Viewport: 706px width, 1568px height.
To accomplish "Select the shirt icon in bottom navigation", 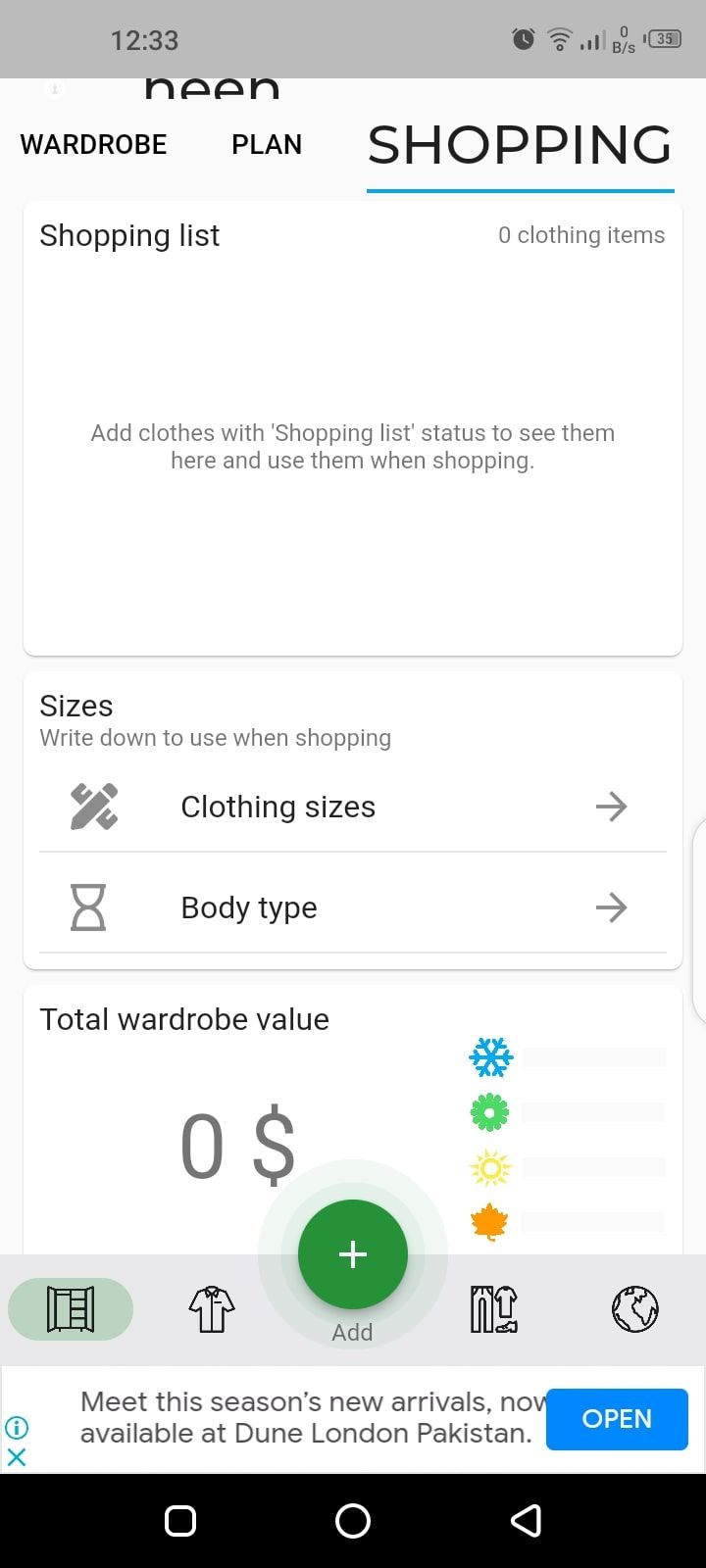I will click(211, 1308).
